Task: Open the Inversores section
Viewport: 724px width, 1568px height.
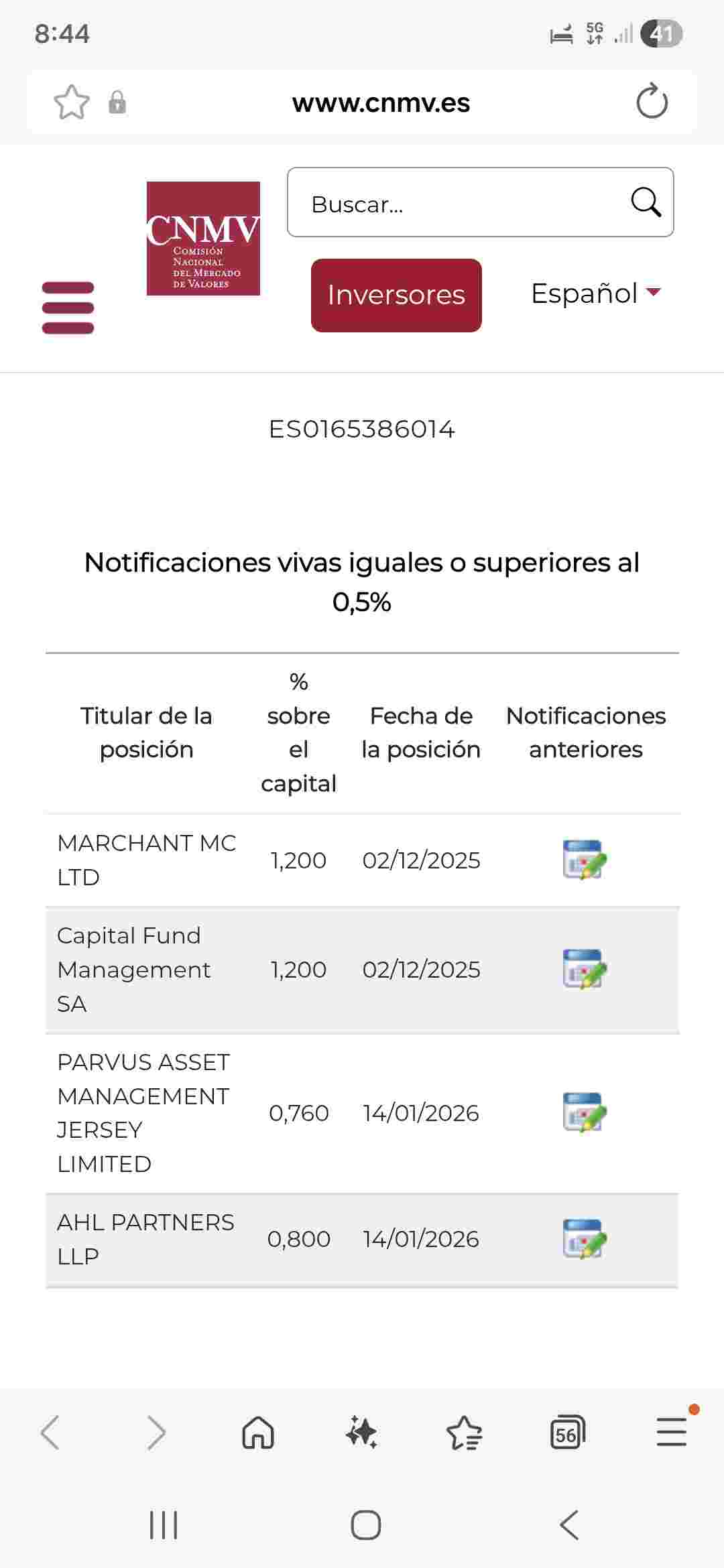Action: tap(396, 295)
